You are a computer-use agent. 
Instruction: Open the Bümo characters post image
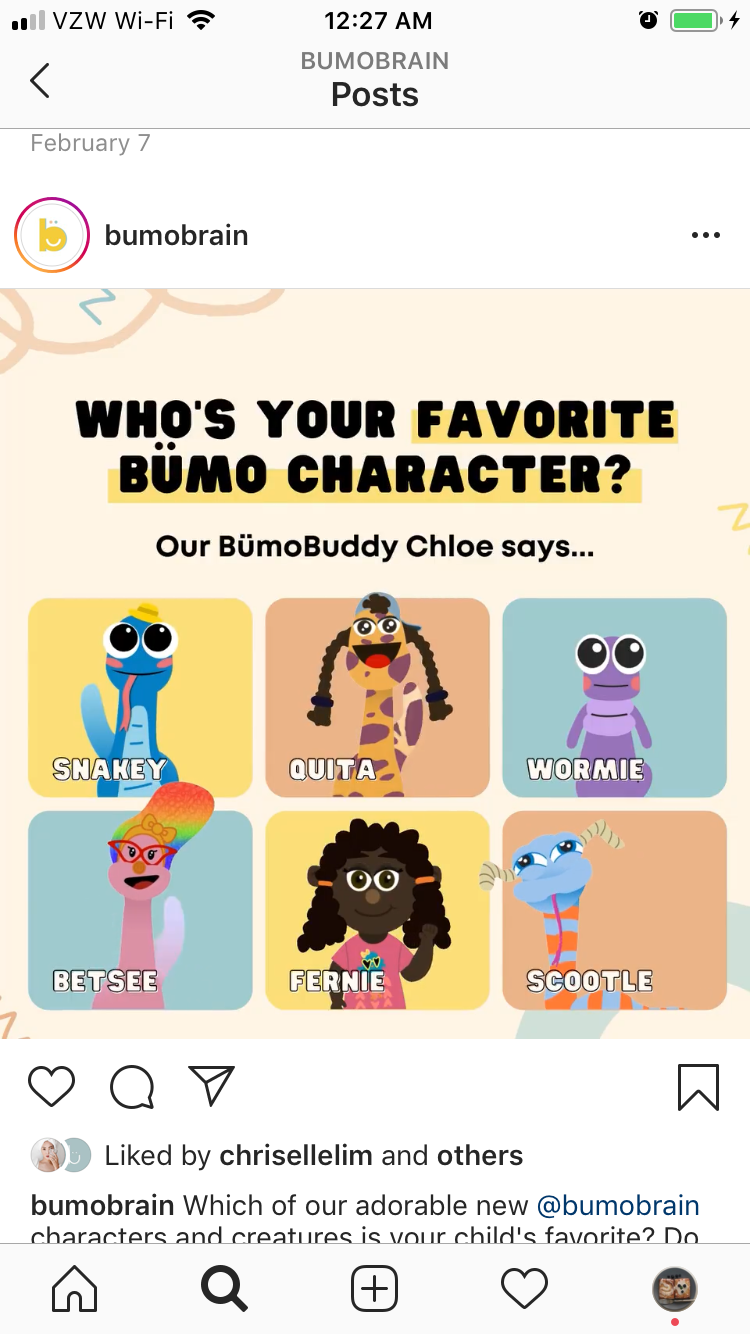tap(375, 664)
